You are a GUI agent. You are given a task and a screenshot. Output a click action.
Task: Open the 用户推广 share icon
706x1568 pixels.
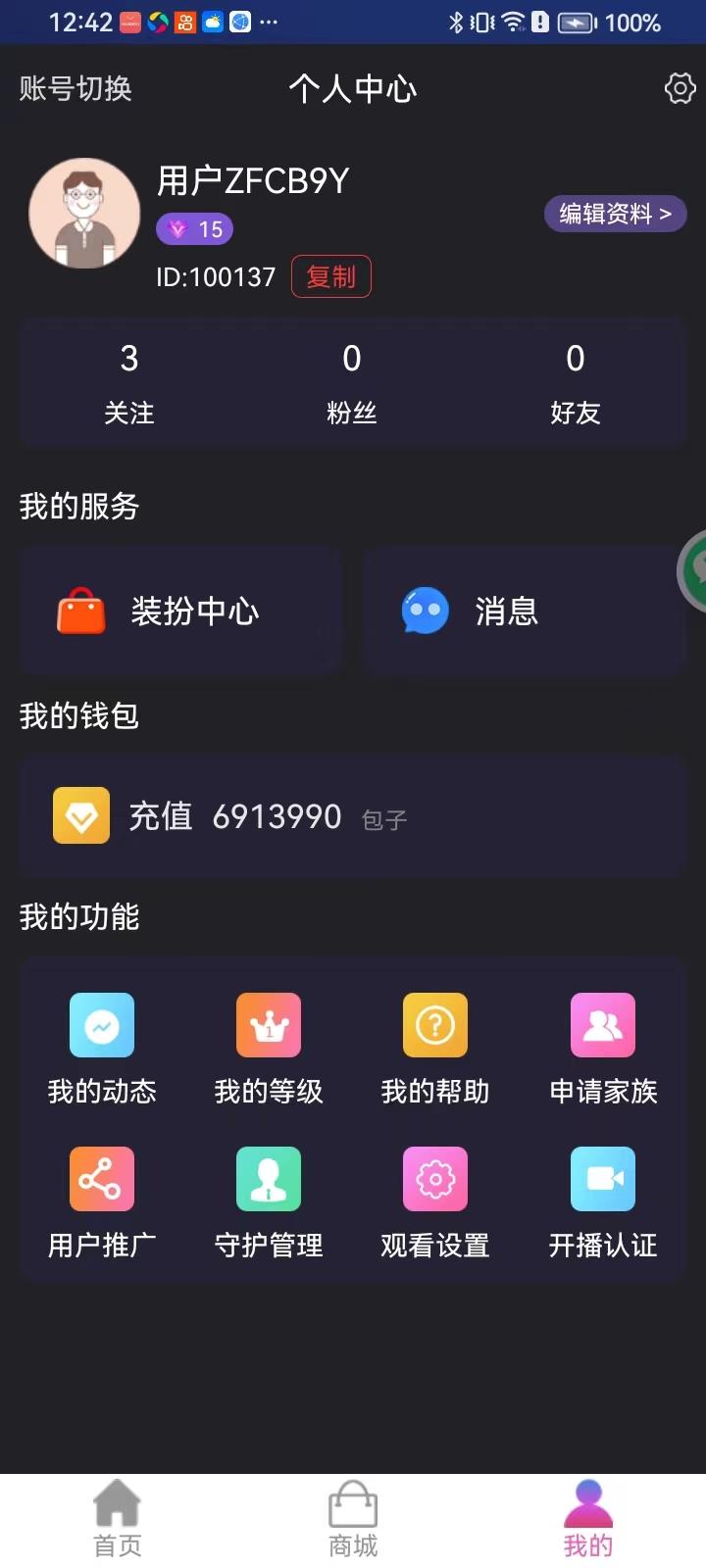[102, 1178]
